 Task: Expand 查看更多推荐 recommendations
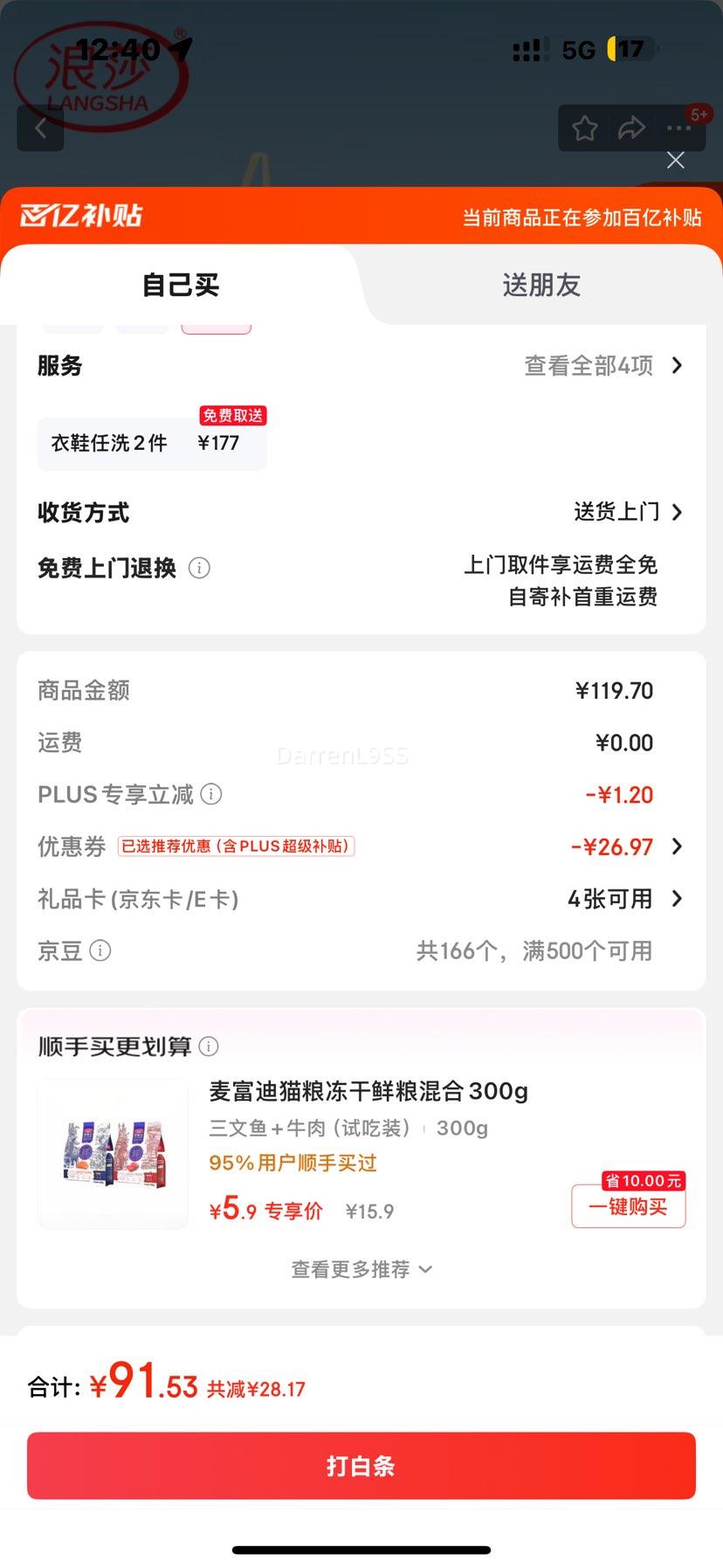click(361, 1269)
